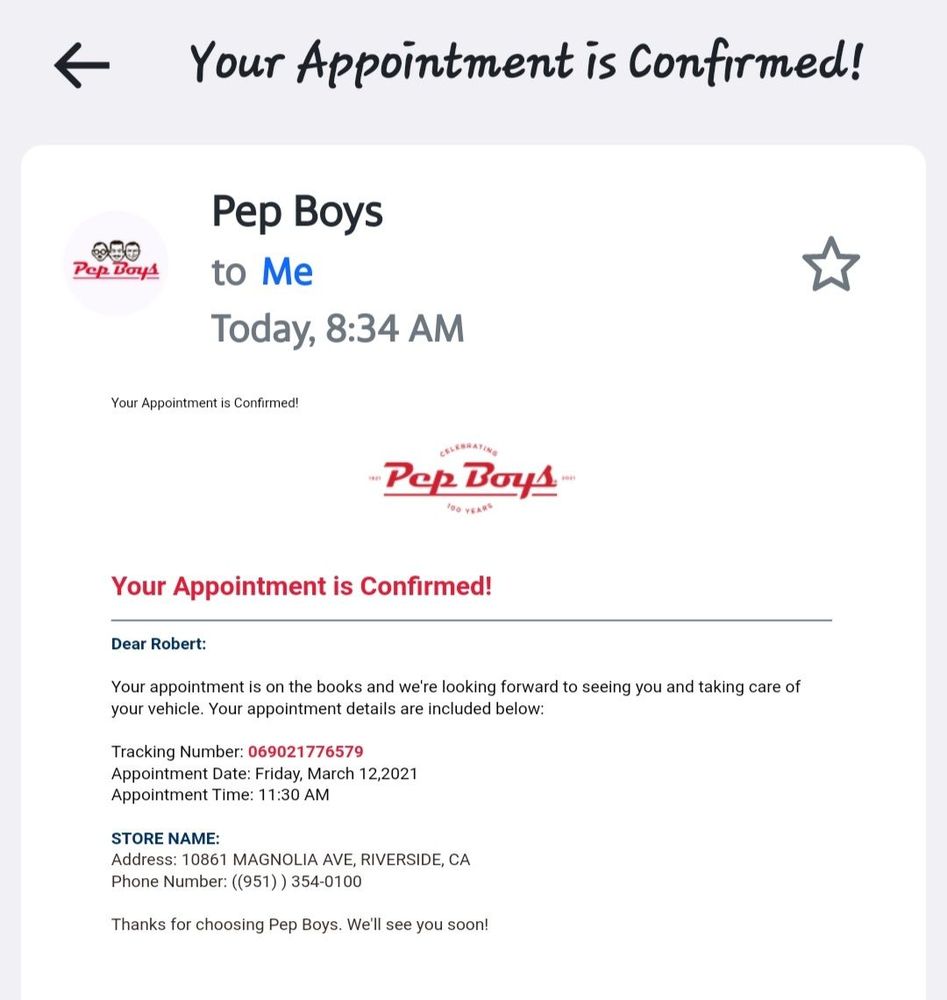This screenshot has width=947, height=1000.
Task: Tap the tracking number 069021776579
Action: click(305, 751)
